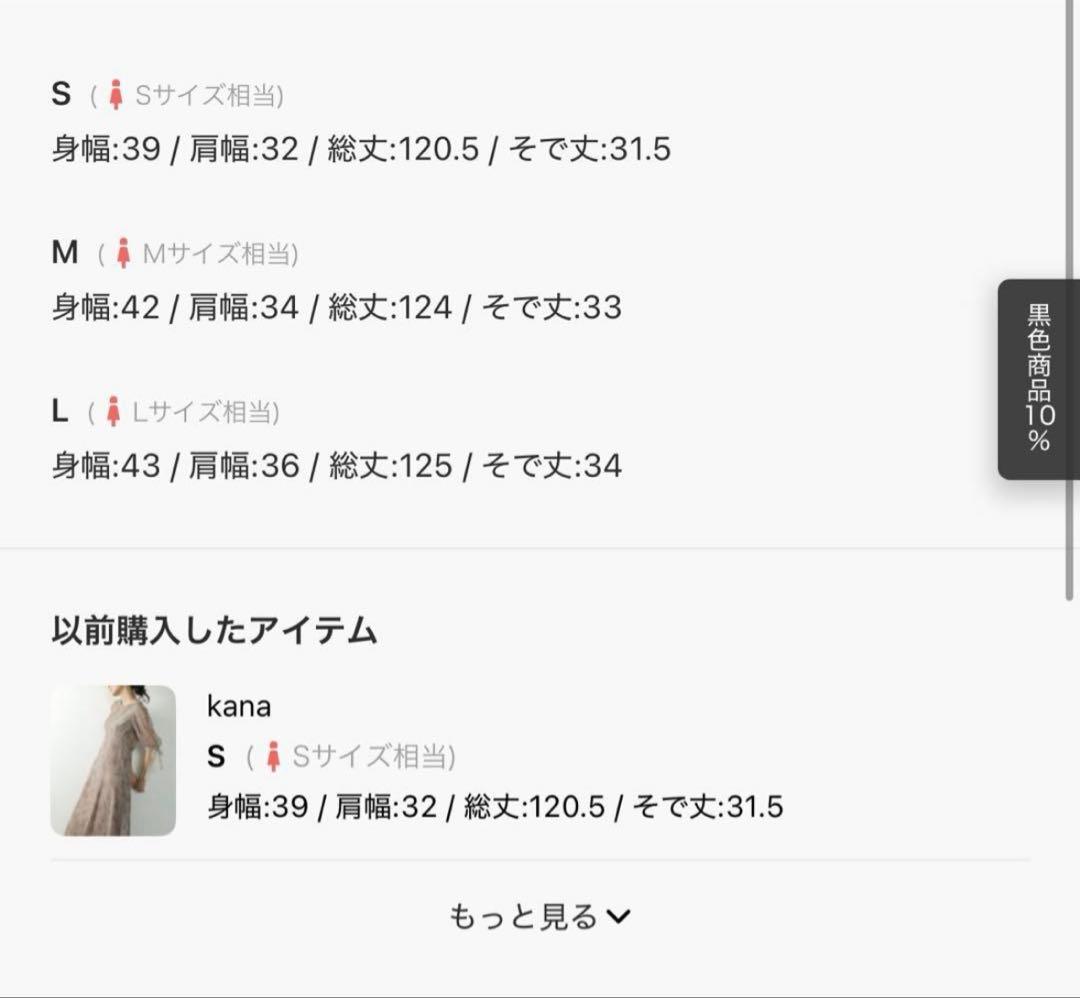Open the previously purchased kana dress
Viewport: 1080px width, 998px height.
(113, 760)
